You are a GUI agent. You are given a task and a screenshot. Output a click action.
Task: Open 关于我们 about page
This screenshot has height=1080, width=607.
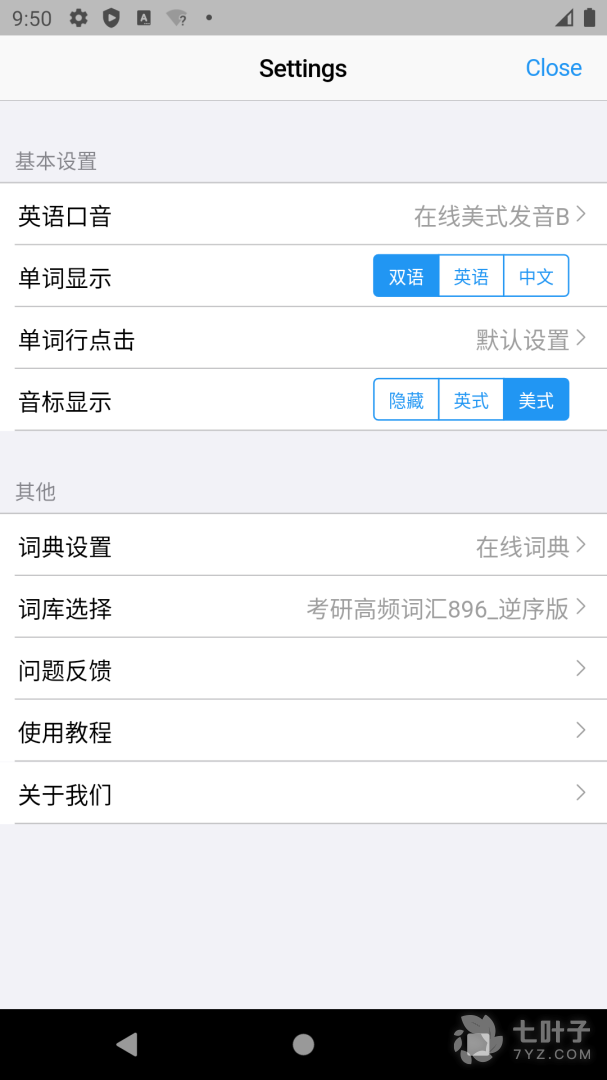pos(303,795)
